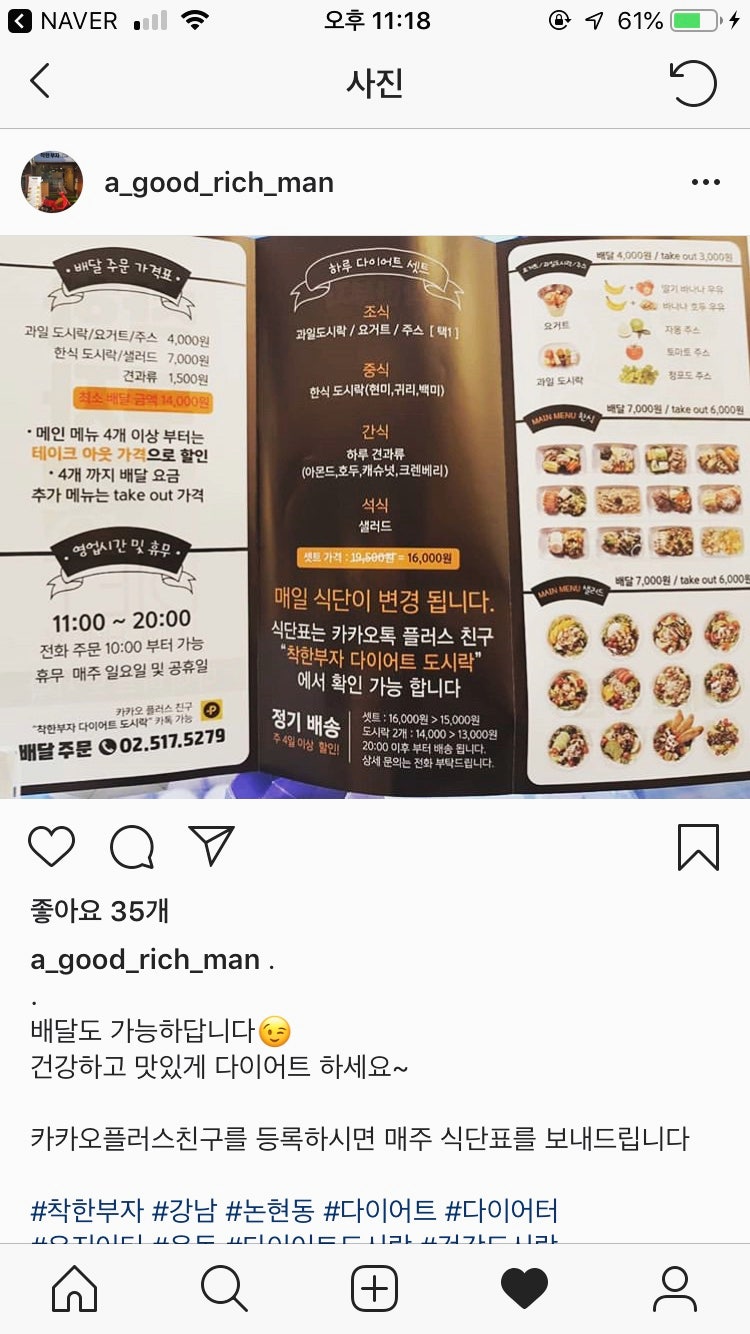Screen dimensions: 750x1334
Task: Open a_good_rich_man's profile picture
Action: tap(52, 182)
